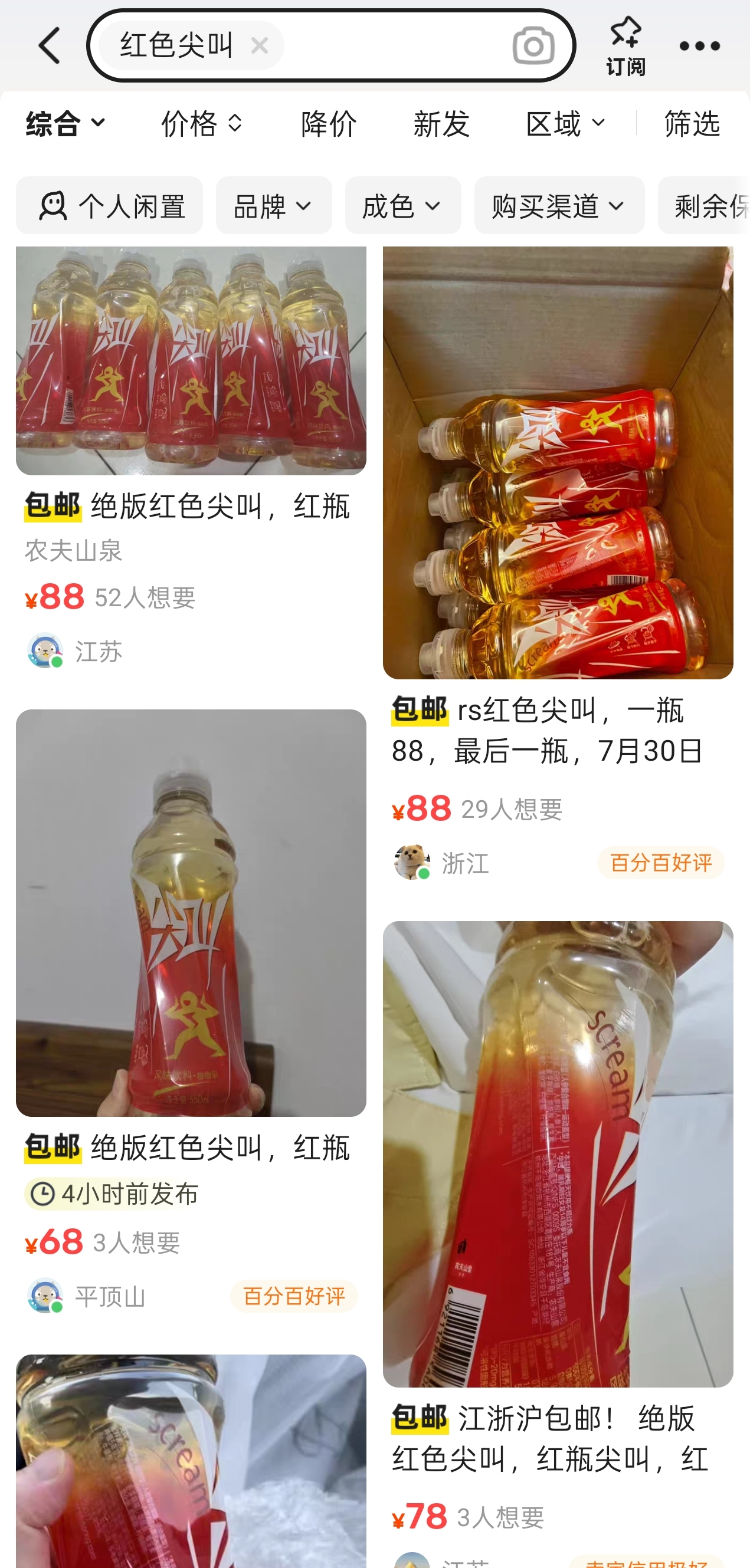Image resolution: width=750 pixels, height=1568 pixels.
Task: Expand the 区域 region filter
Action: (565, 124)
